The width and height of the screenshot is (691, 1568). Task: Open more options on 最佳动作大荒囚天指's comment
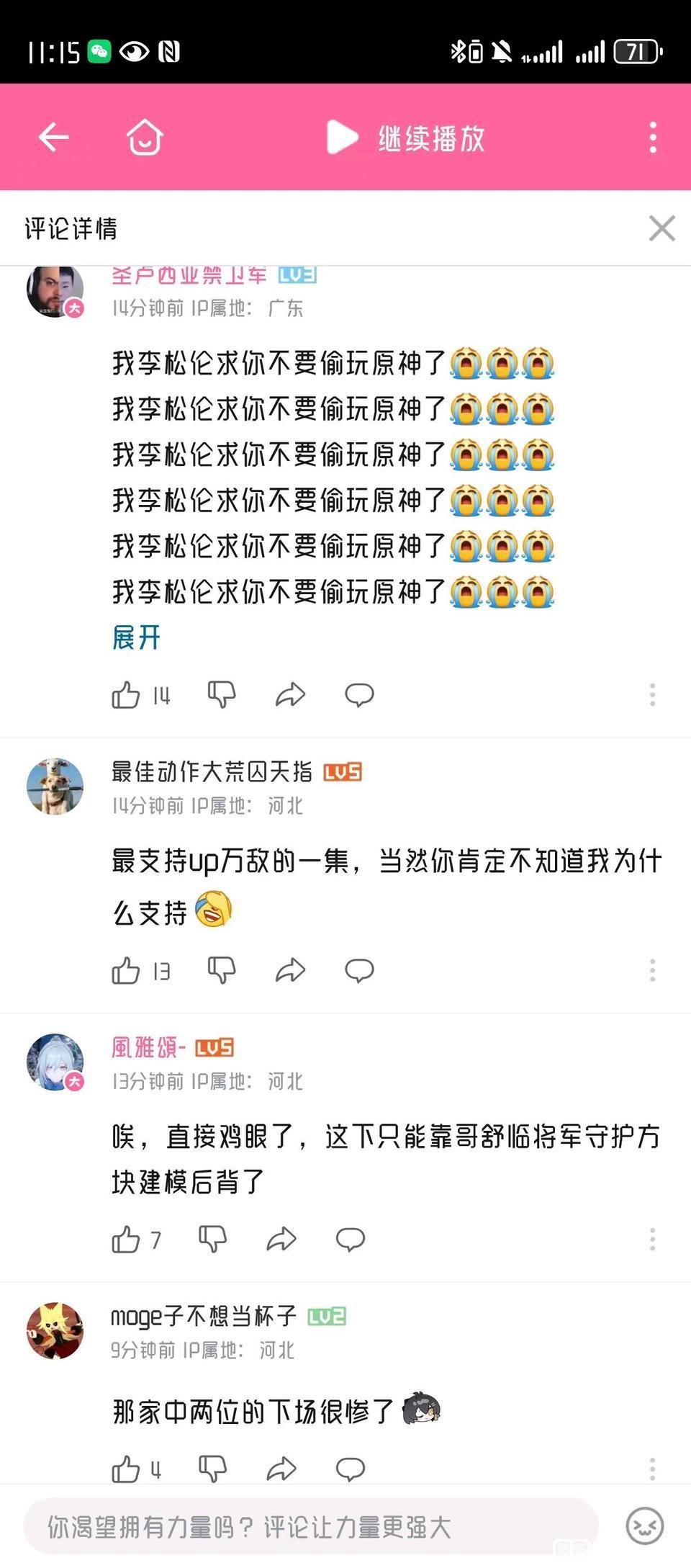click(652, 971)
